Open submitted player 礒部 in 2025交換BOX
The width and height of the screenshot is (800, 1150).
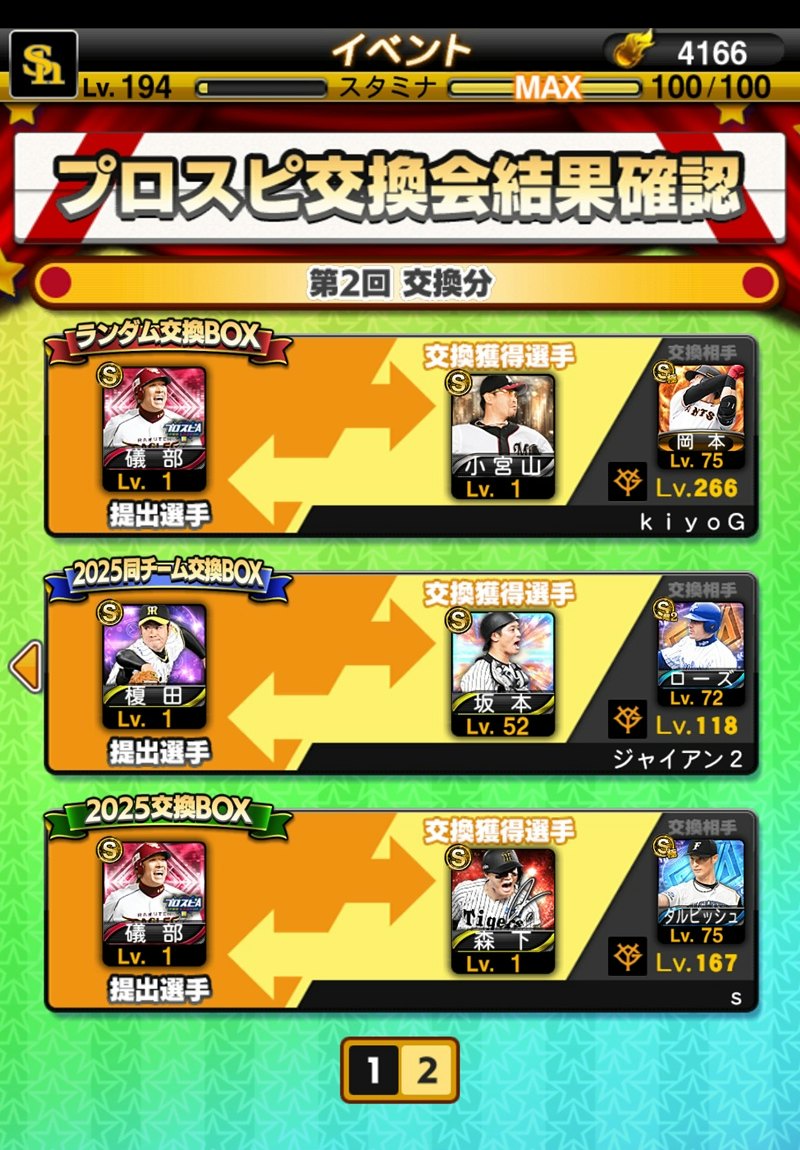[x=155, y=904]
